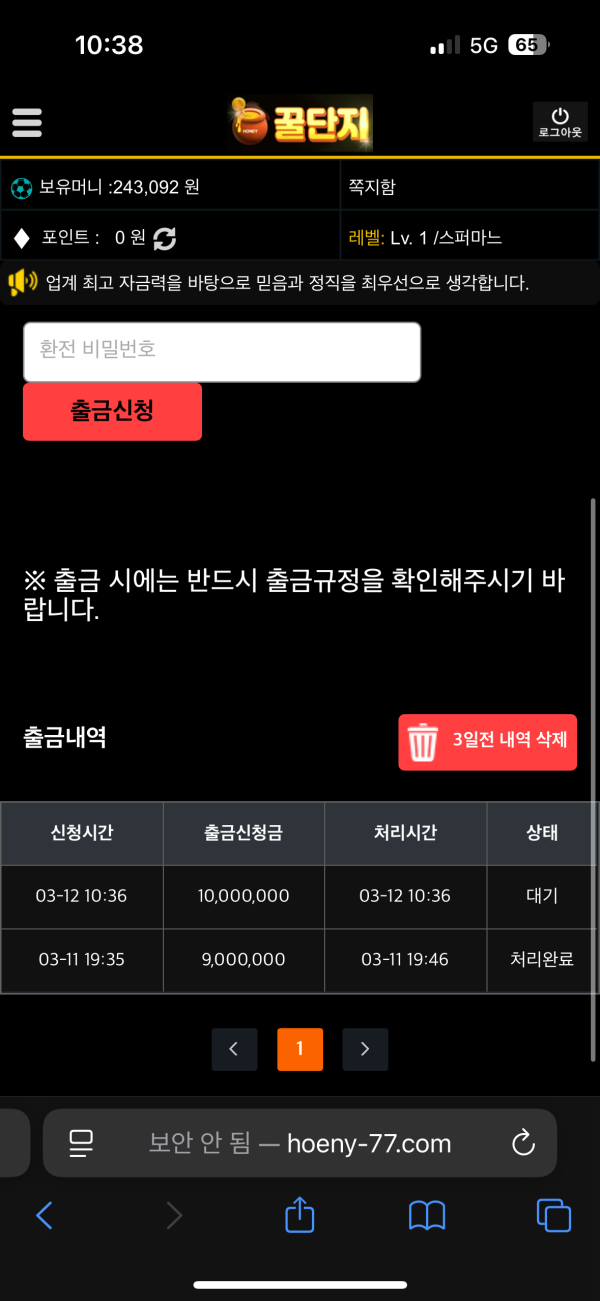
Task: Go to the previous page of results
Action: pos(234,1049)
